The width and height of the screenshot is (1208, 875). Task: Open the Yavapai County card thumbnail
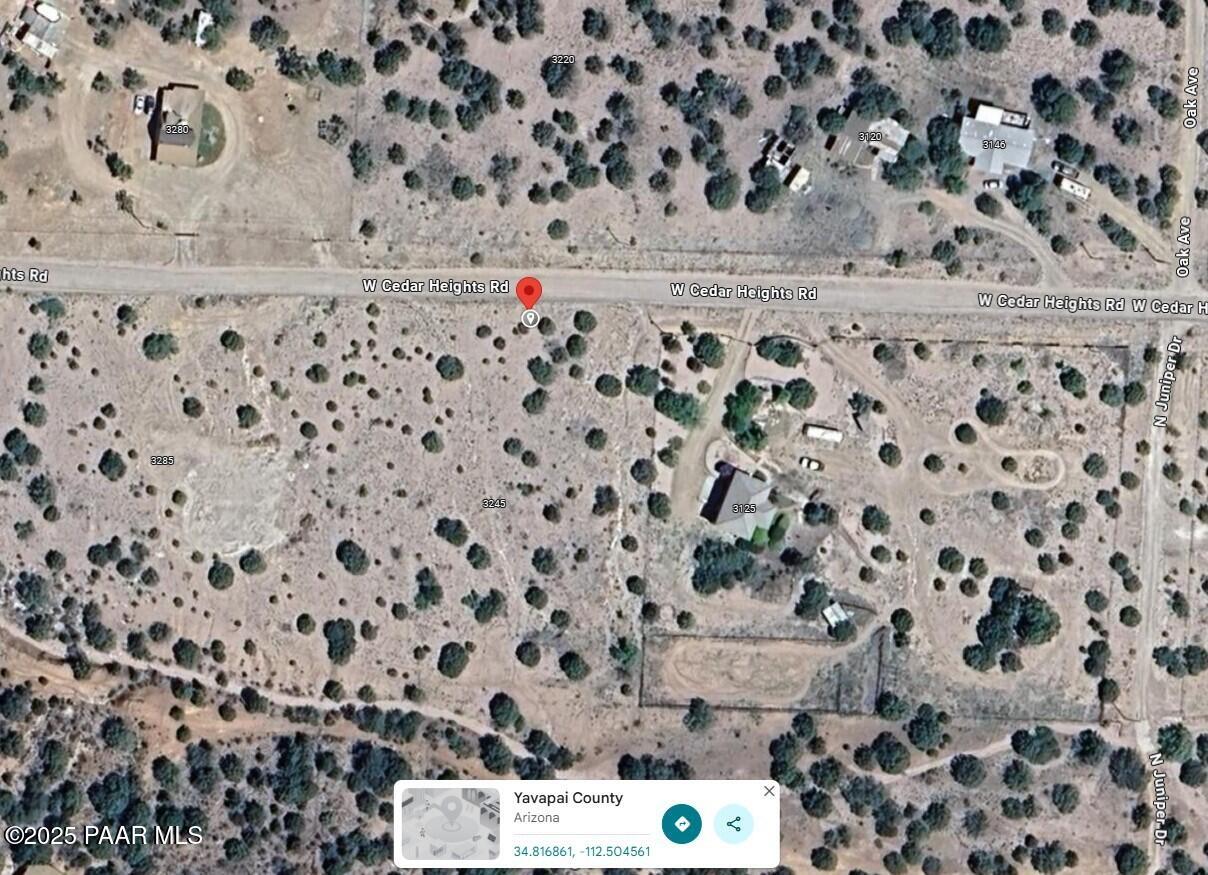(x=451, y=824)
